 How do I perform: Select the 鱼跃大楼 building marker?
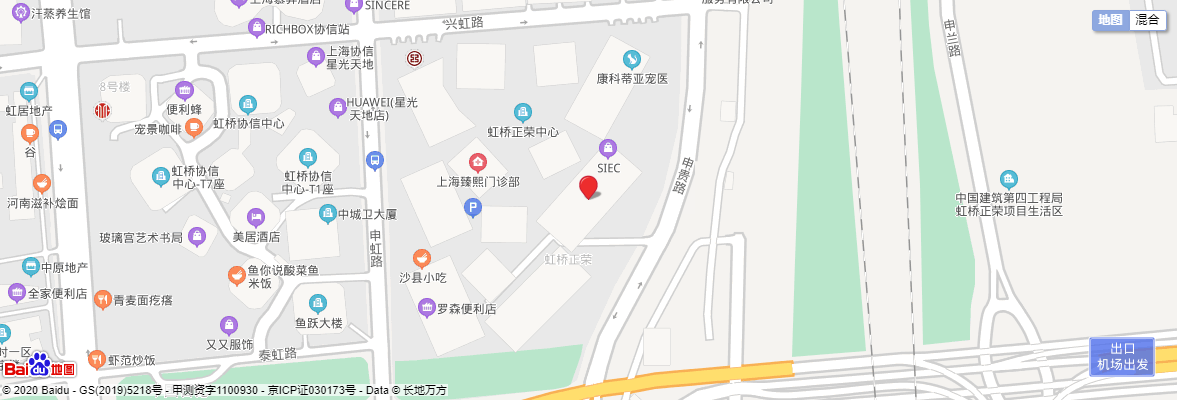[318, 303]
